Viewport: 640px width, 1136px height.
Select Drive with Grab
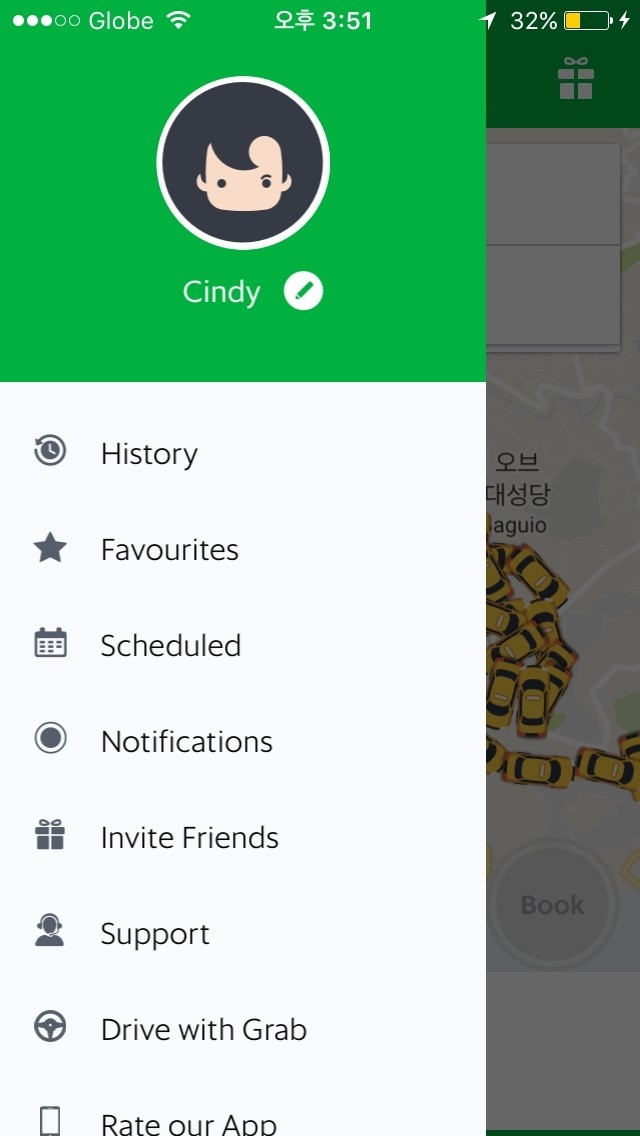(x=203, y=1029)
